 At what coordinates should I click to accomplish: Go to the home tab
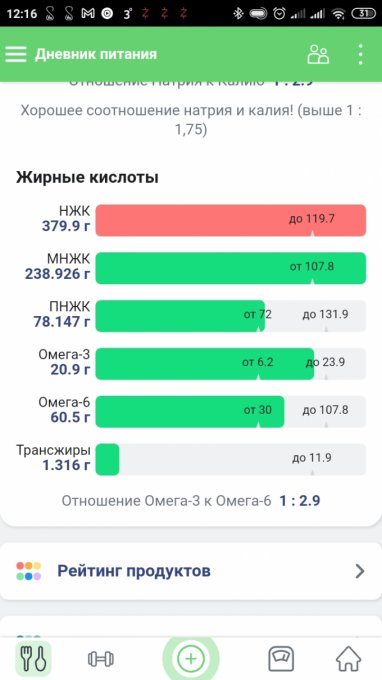[349, 659]
